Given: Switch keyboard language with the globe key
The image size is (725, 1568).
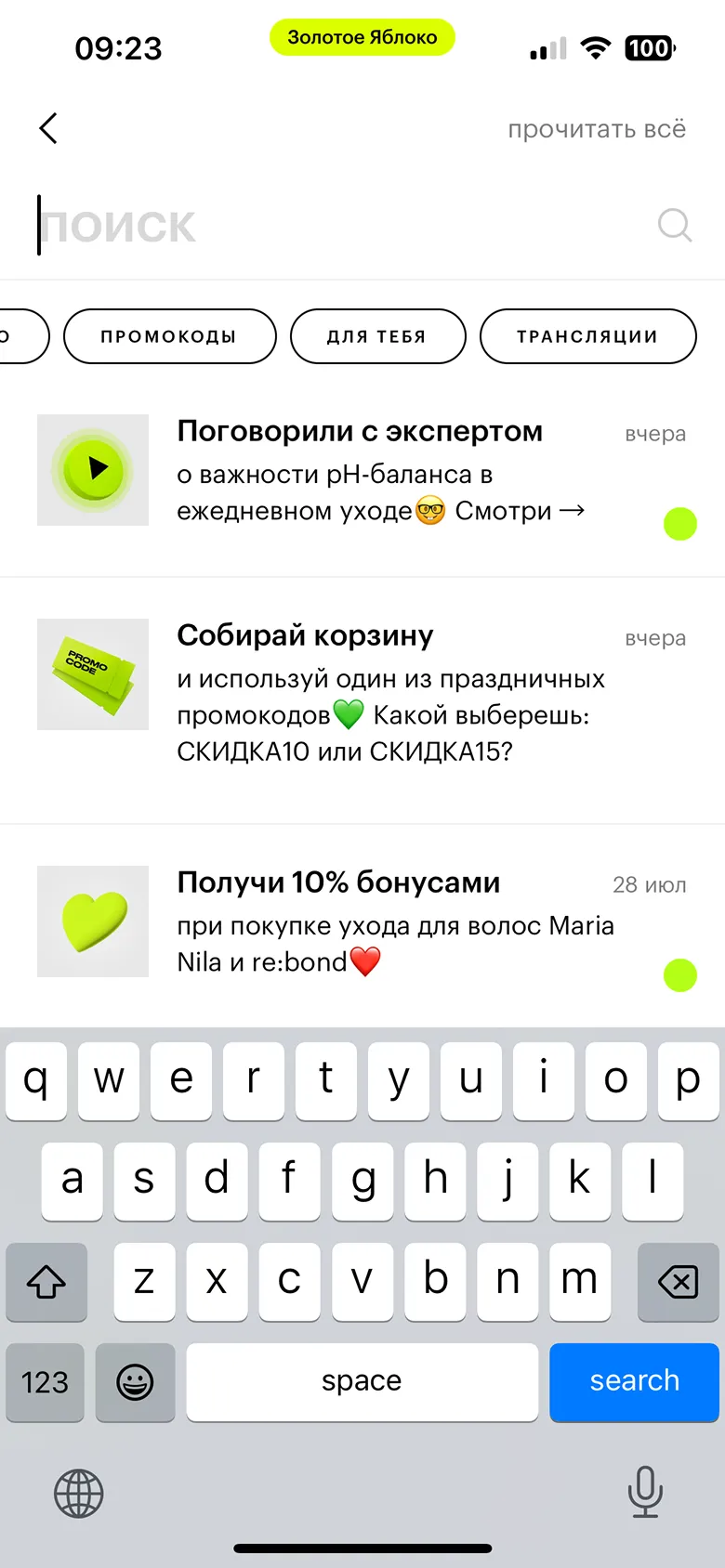Looking at the screenshot, I should 79,1494.
